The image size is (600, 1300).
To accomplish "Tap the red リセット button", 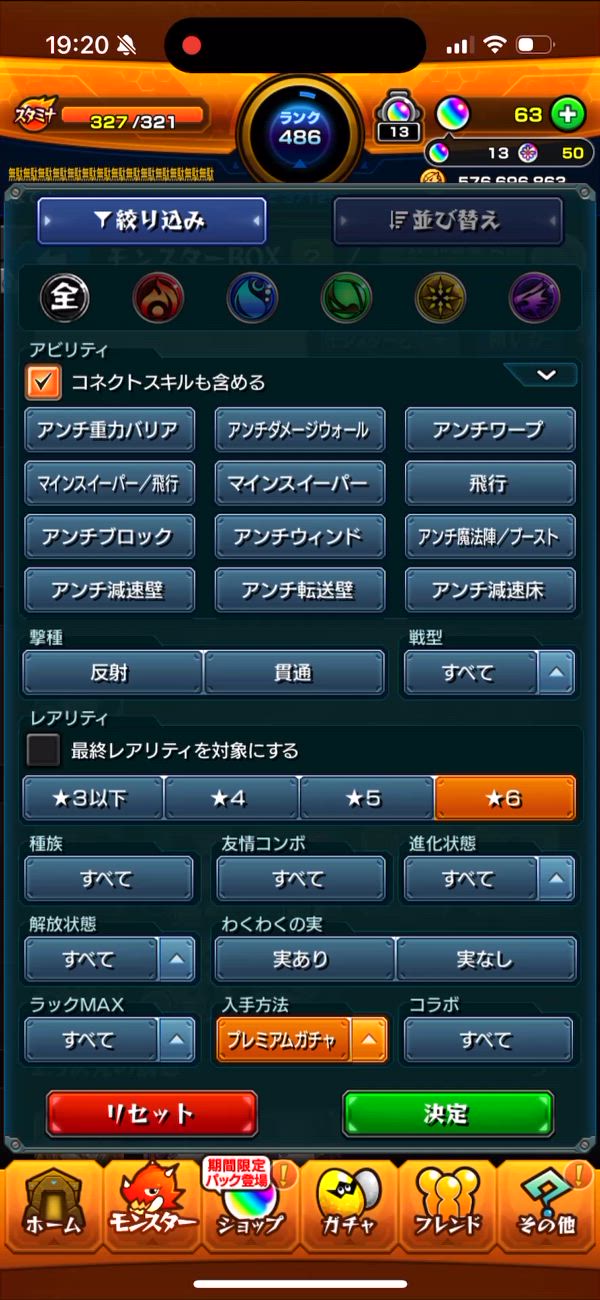I will pyautogui.click(x=151, y=1113).
